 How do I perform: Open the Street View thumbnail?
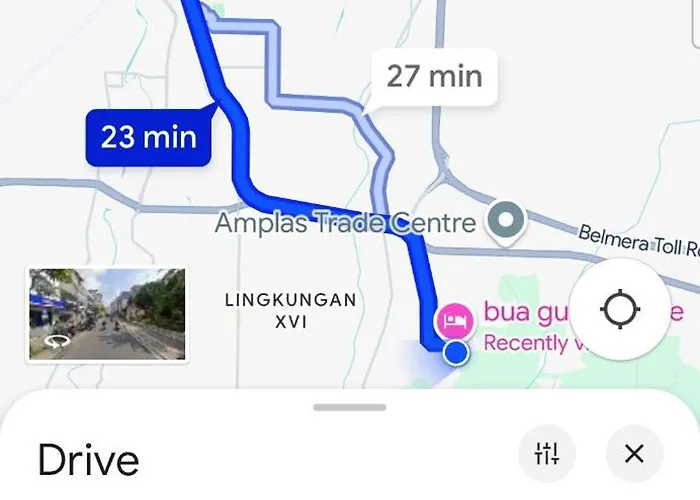tap(107, 314)
